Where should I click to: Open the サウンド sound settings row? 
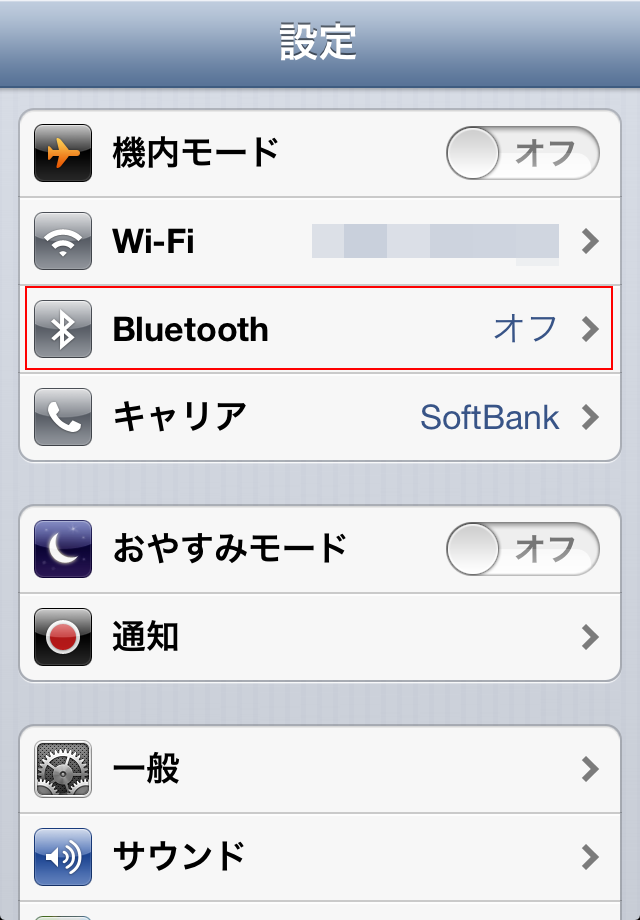tap(320, 856)
